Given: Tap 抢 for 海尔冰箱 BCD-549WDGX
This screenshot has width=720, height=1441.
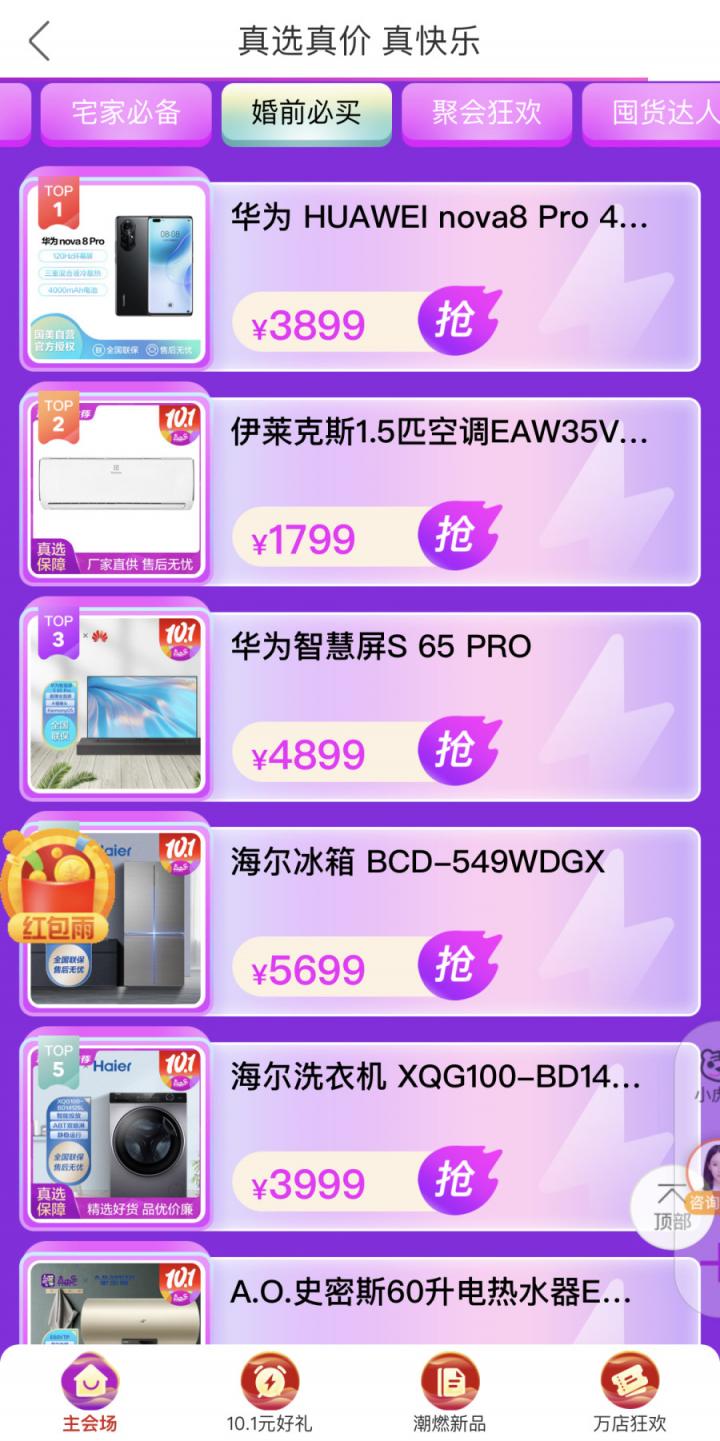Looking at the screenshot, I should click(x=459, y=967).
